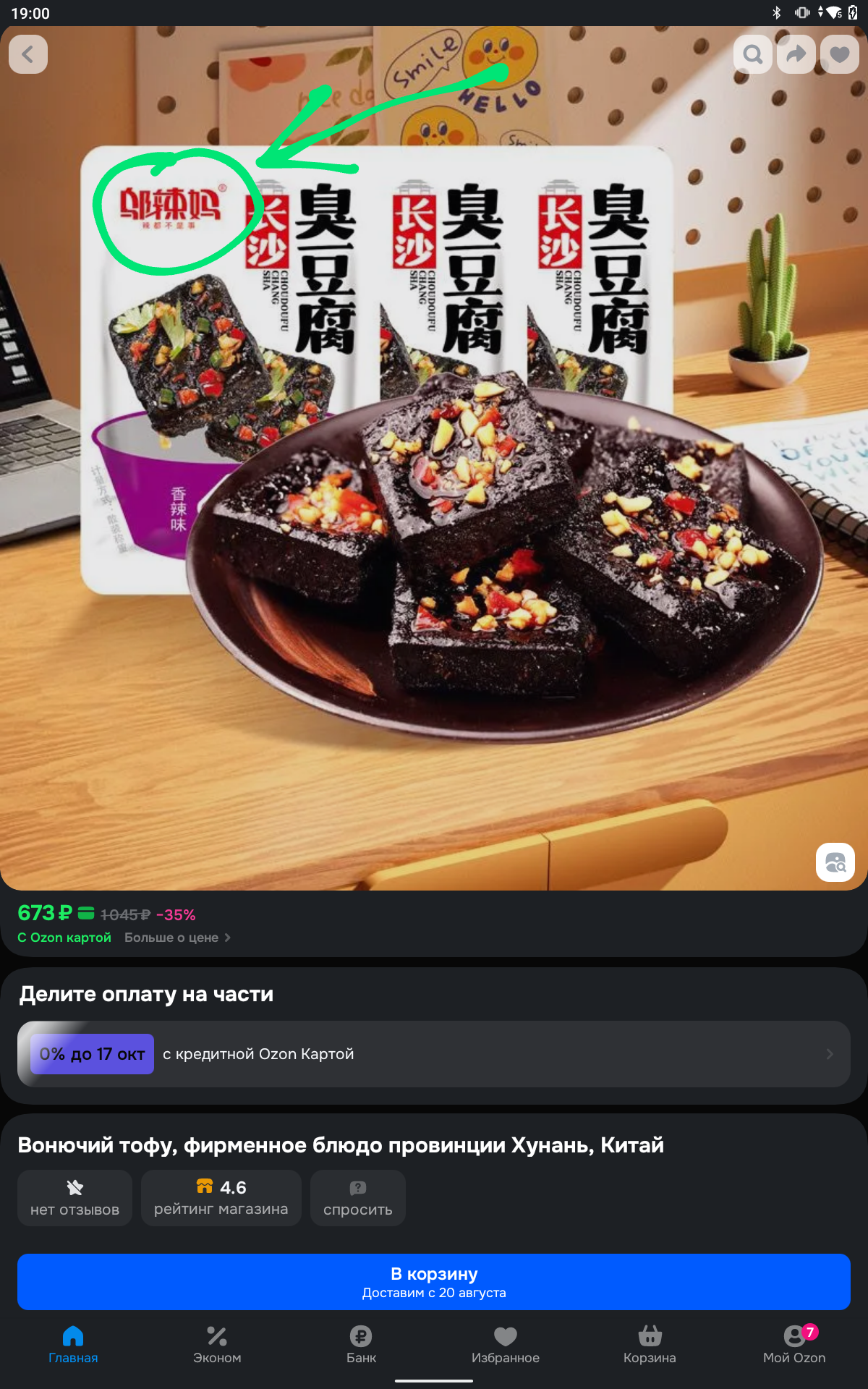The image size is (868, 1389).
Task: Tap the "нет отзывов" chip
Action: [75, 1198]
